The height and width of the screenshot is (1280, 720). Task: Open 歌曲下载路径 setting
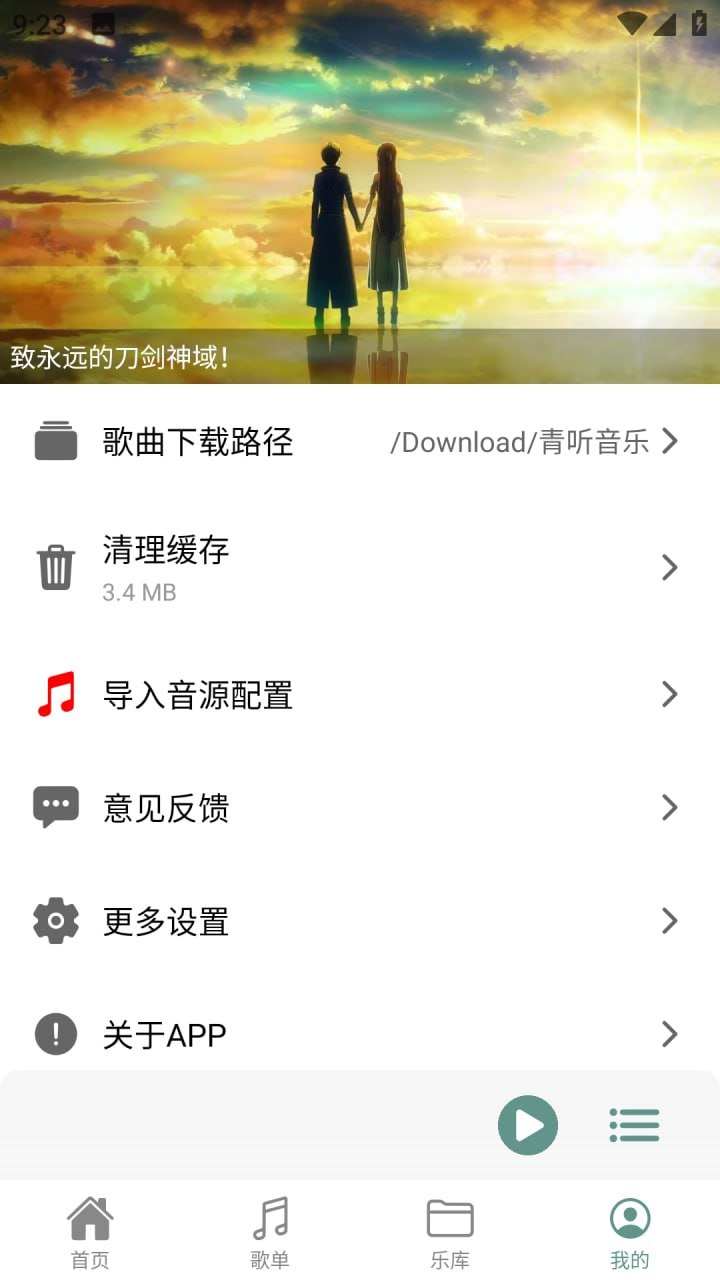pyautogui.click(x=360, y=441)
